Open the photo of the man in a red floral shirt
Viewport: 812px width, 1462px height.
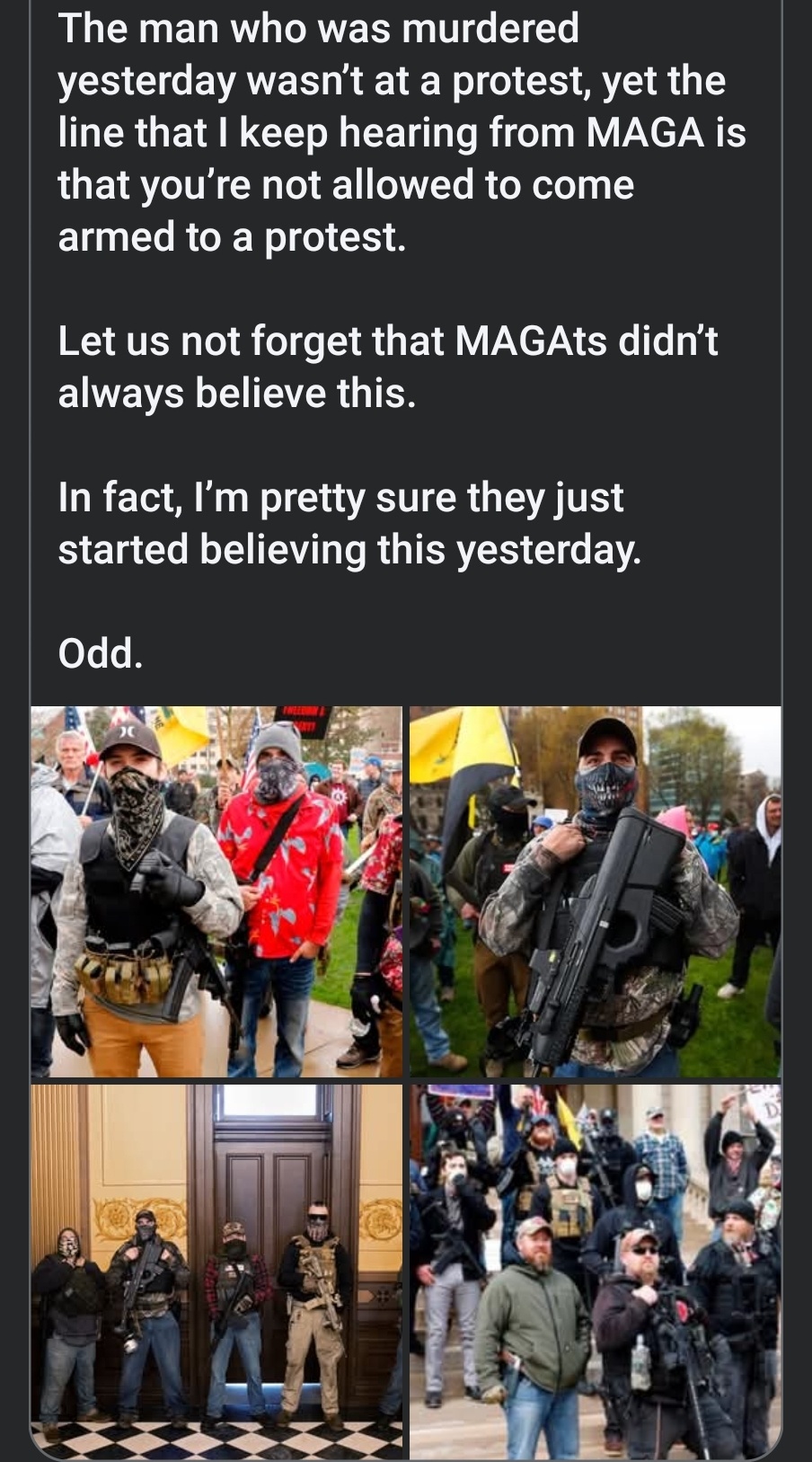pyautogui.click(x=216, y=891)
